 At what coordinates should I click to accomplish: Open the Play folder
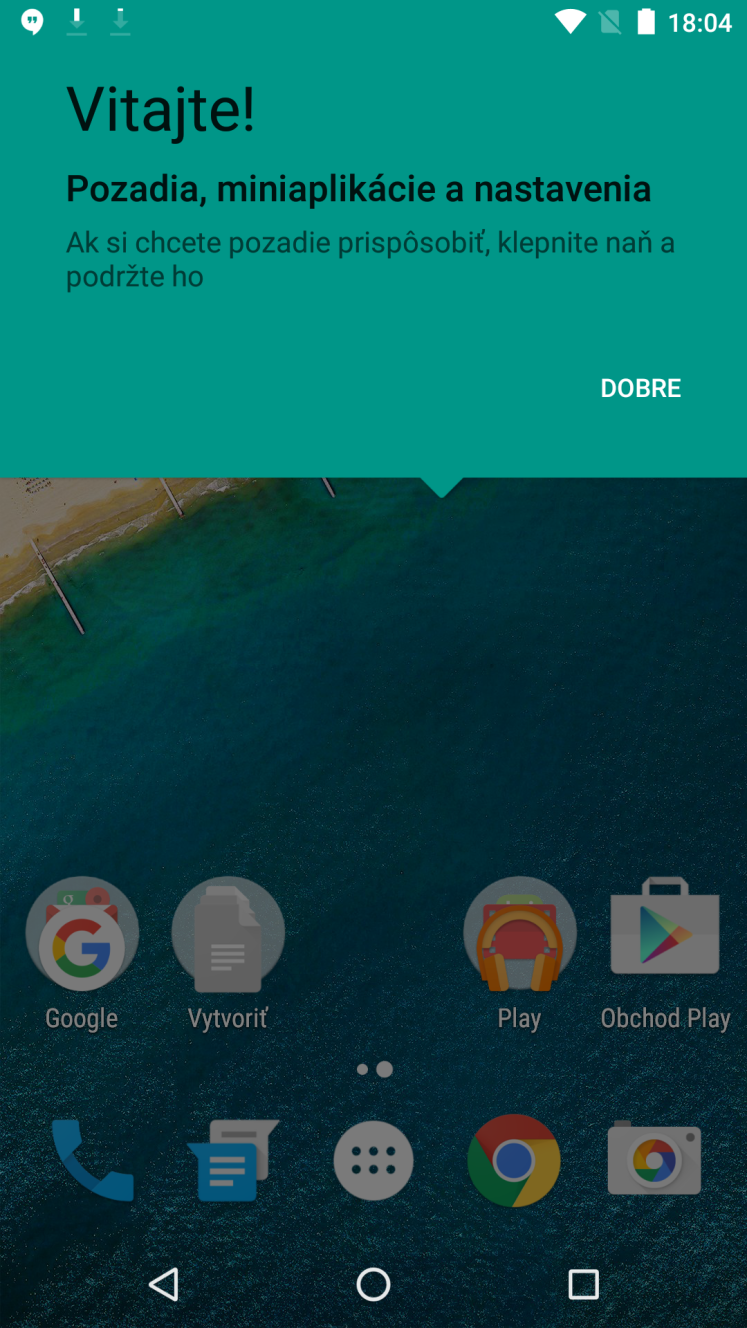[519, 934]
